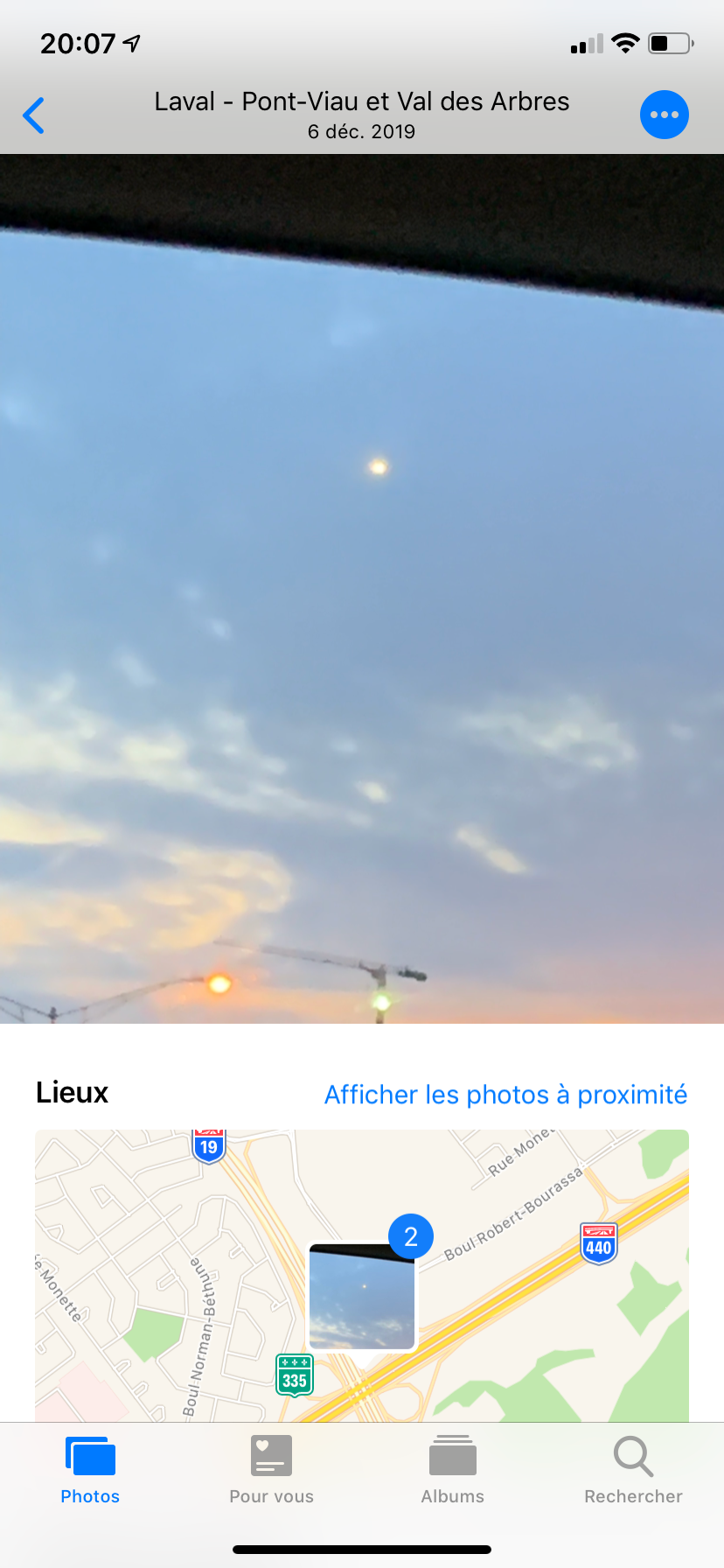Image resolution: width=724 pixels, height=1568 pixels.
Task: Tap Afficher les photos à proximité
Action: coord(505,1095)
